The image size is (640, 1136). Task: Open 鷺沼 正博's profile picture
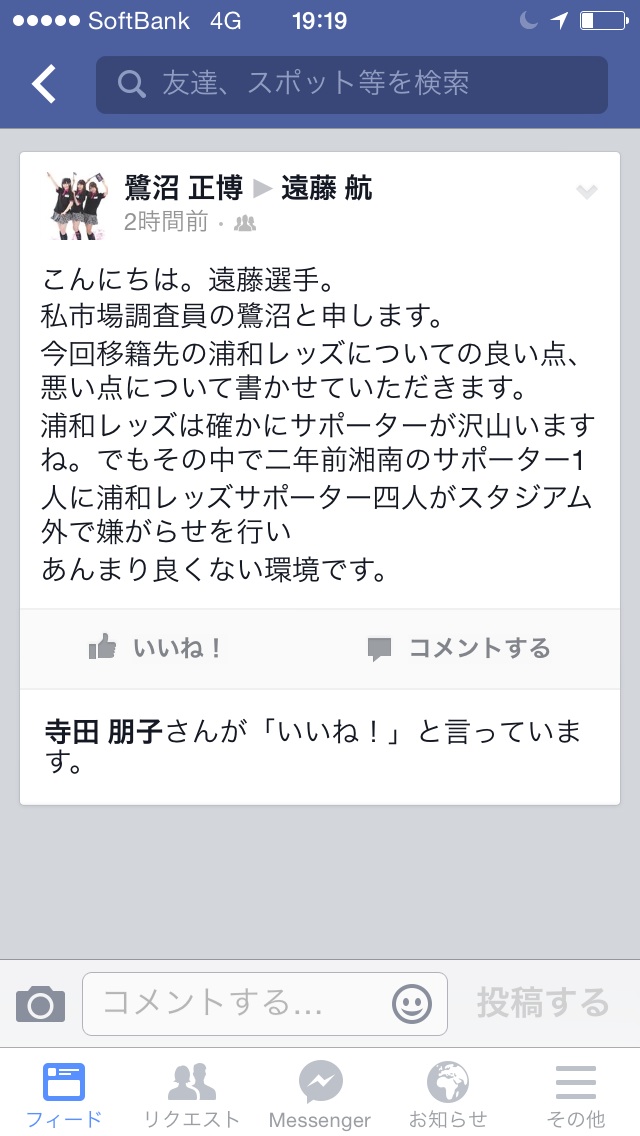click(77, 205)
